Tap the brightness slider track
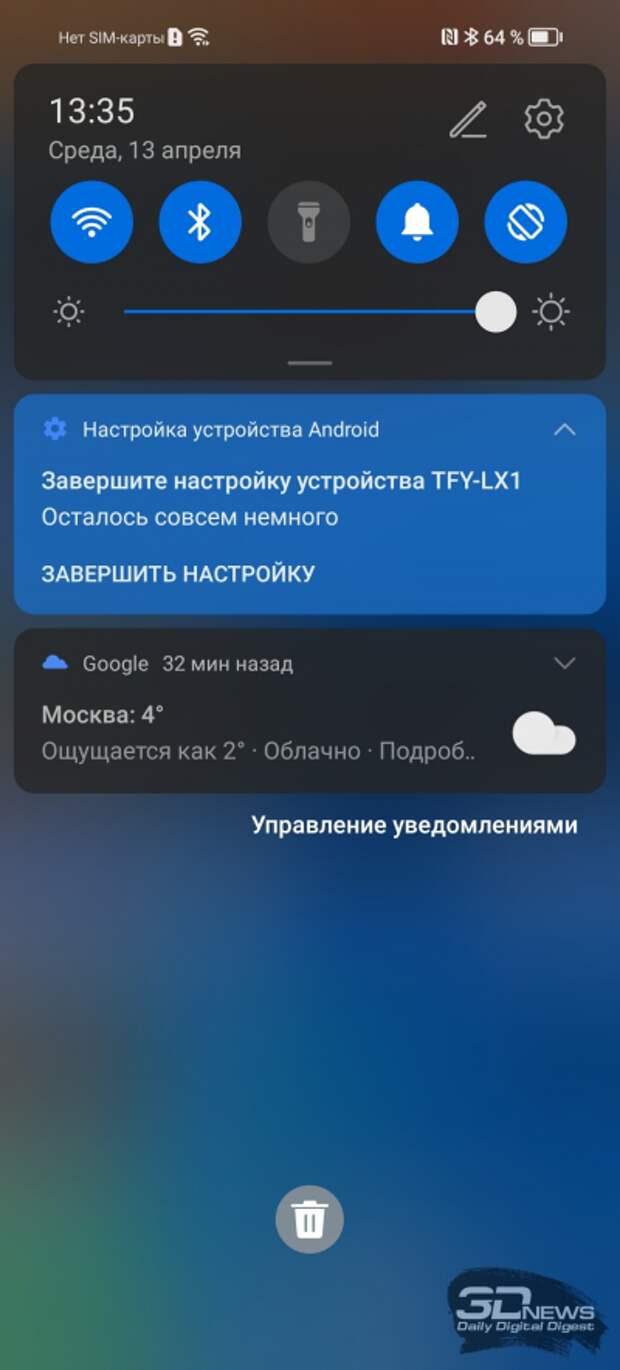 coord(300,313)
